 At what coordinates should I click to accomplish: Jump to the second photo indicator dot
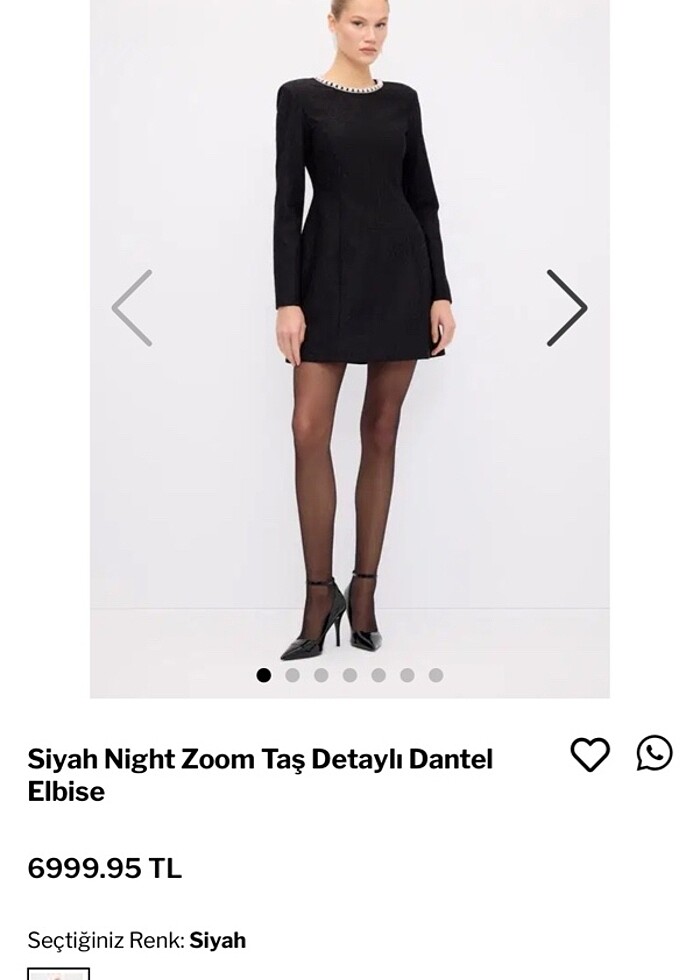[x=292, y=675]
